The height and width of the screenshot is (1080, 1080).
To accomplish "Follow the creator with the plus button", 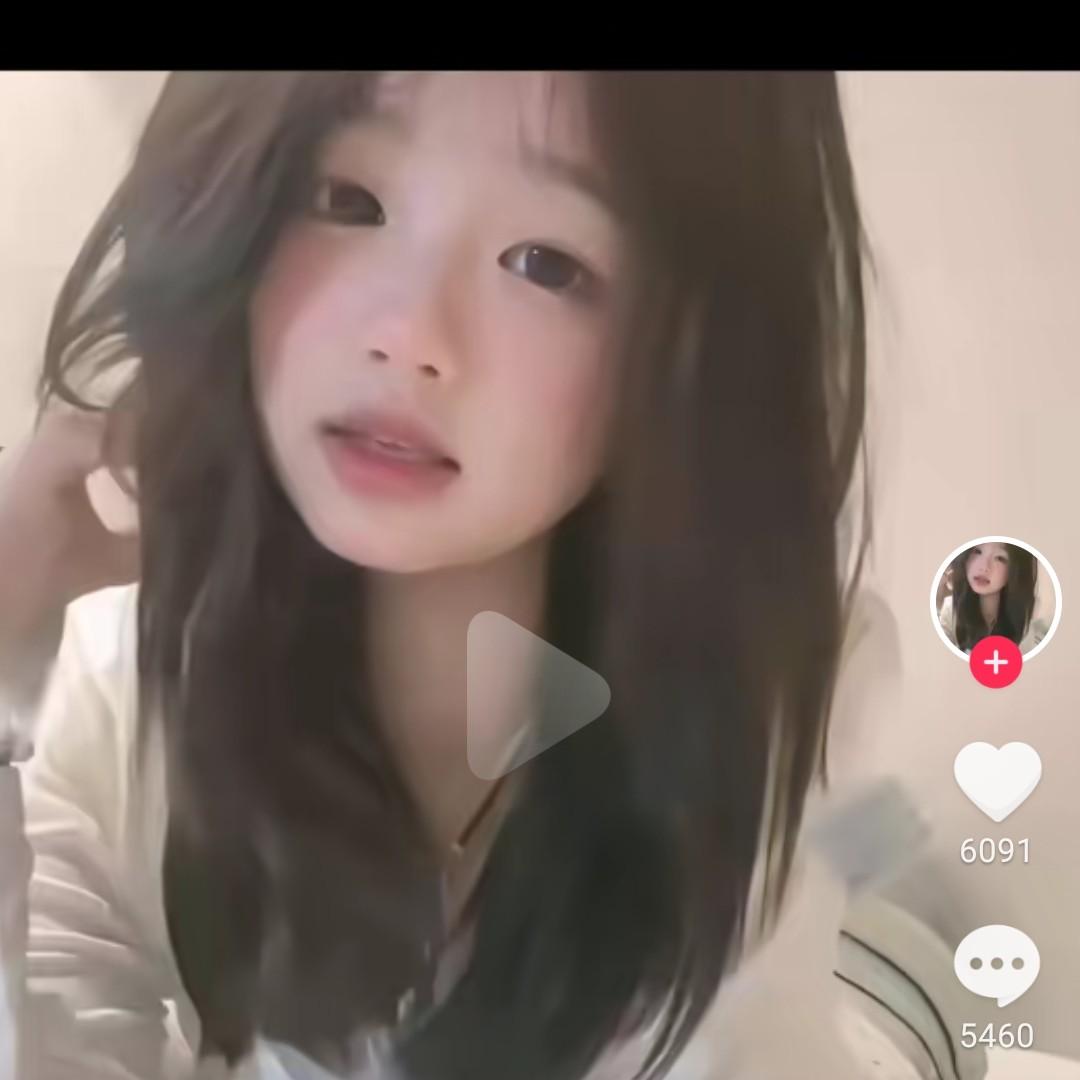I will [995, 662].
